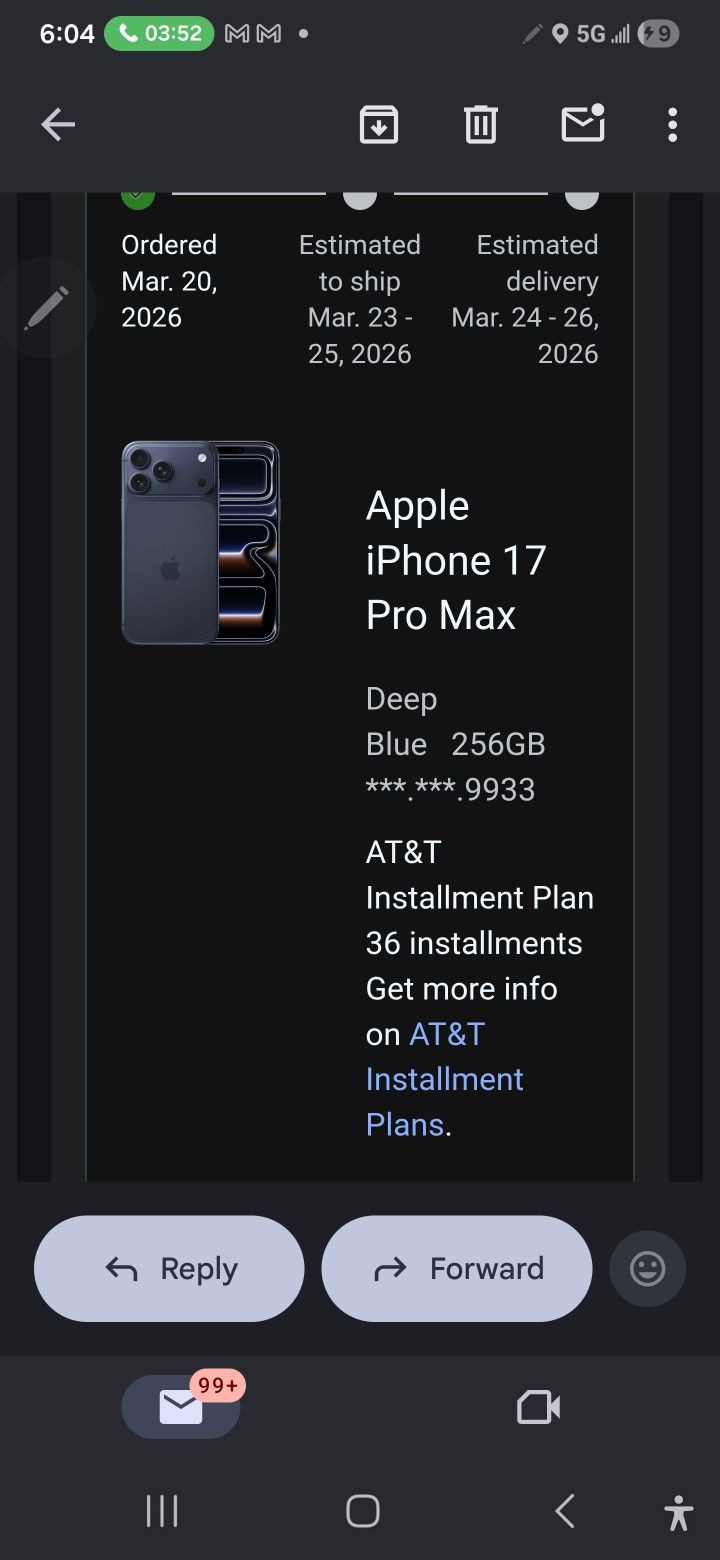Archive this email
The width and height of the screenshot is (720, 1560).
(379, 125)
